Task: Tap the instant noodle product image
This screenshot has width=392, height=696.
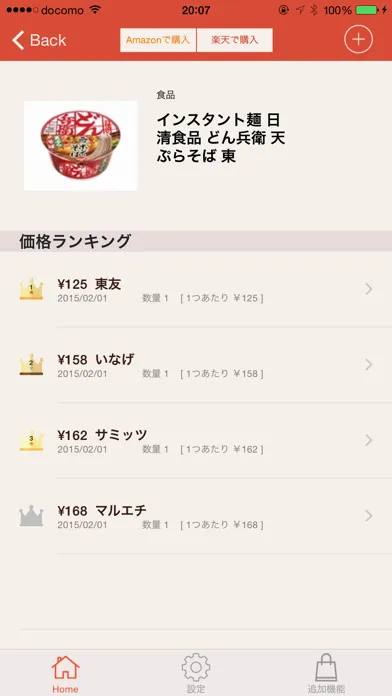Action: coord(80,146)
